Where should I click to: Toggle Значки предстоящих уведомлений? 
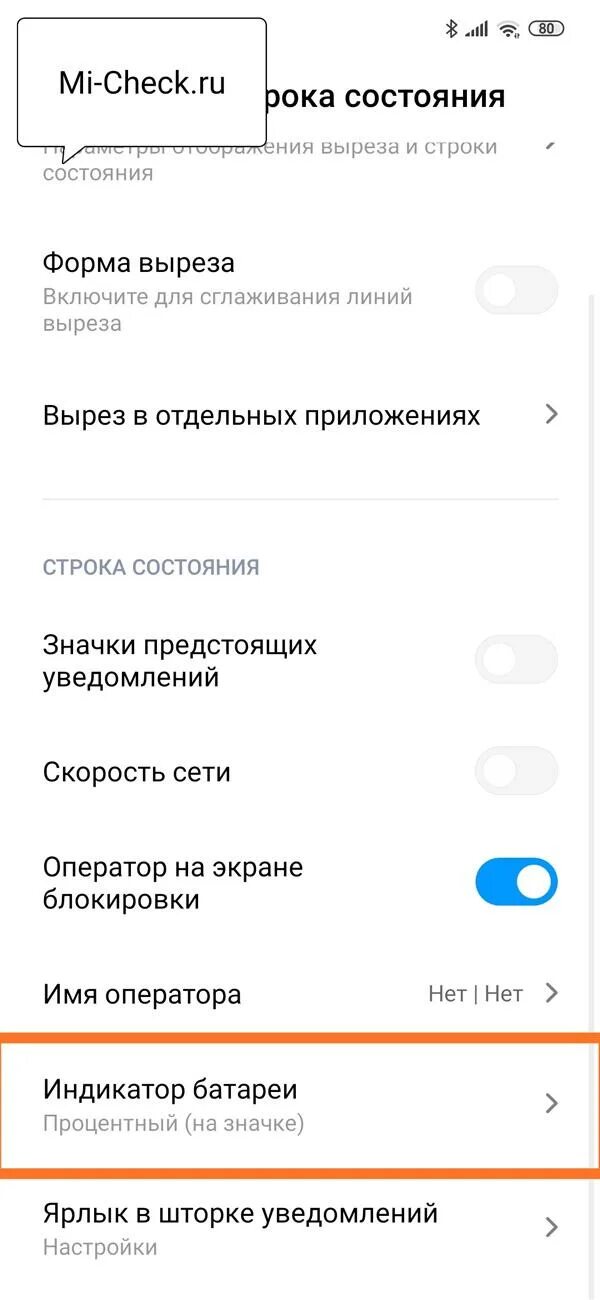coord(515,660)
